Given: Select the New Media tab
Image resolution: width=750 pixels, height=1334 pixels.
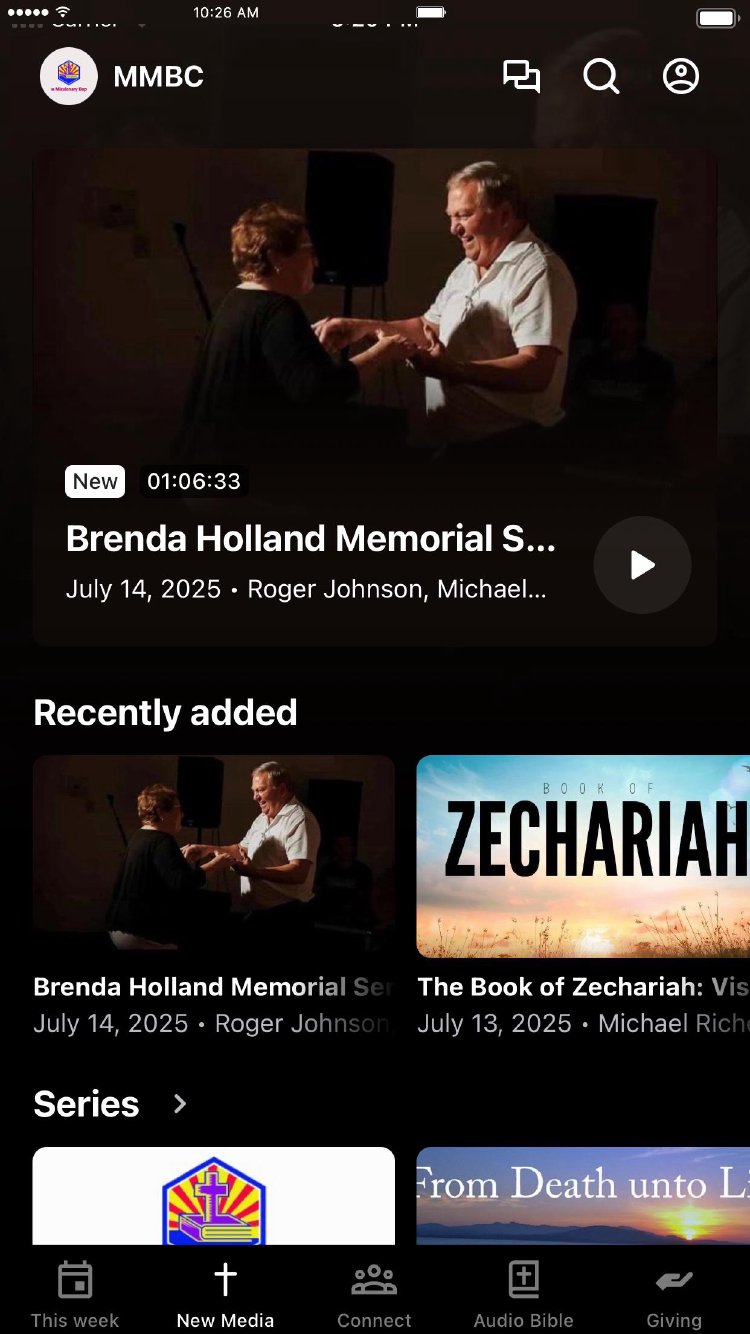Looking at the screenshot, I should click(225, 1294).
